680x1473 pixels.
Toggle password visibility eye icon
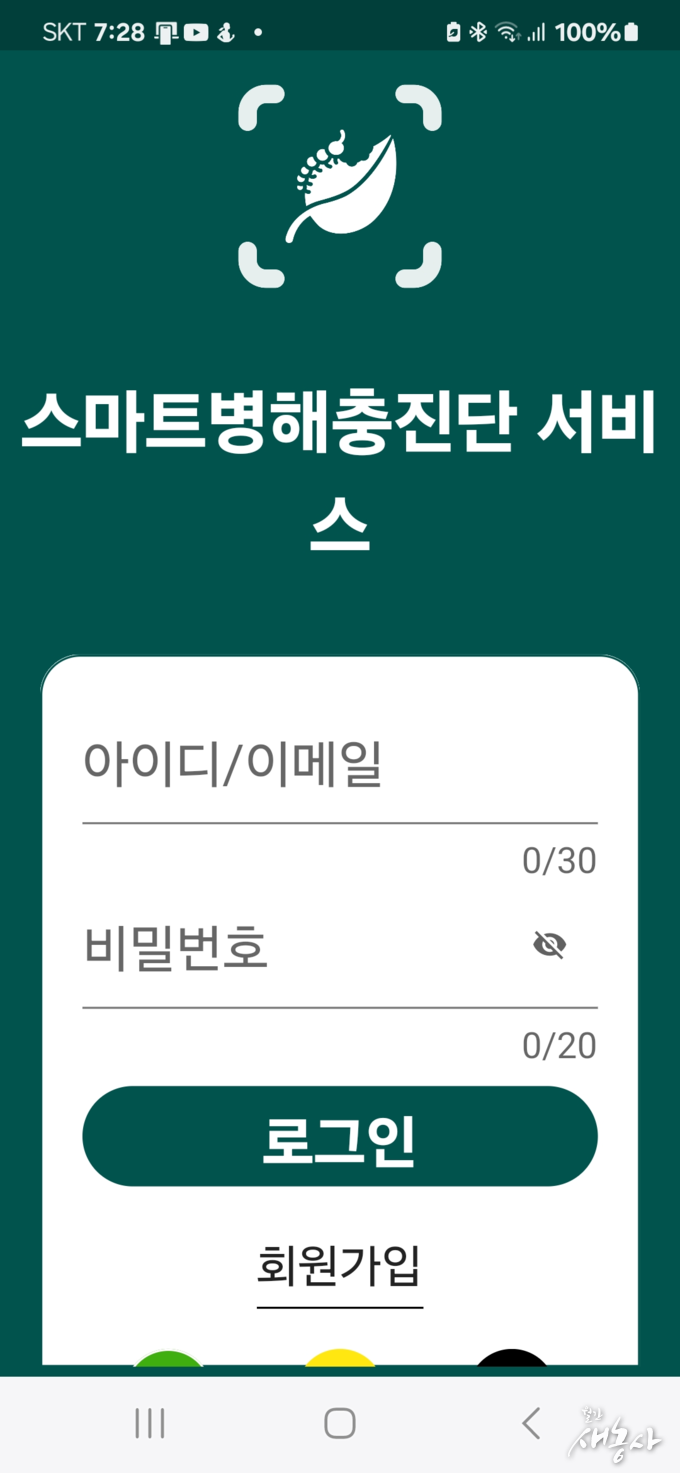549,945
